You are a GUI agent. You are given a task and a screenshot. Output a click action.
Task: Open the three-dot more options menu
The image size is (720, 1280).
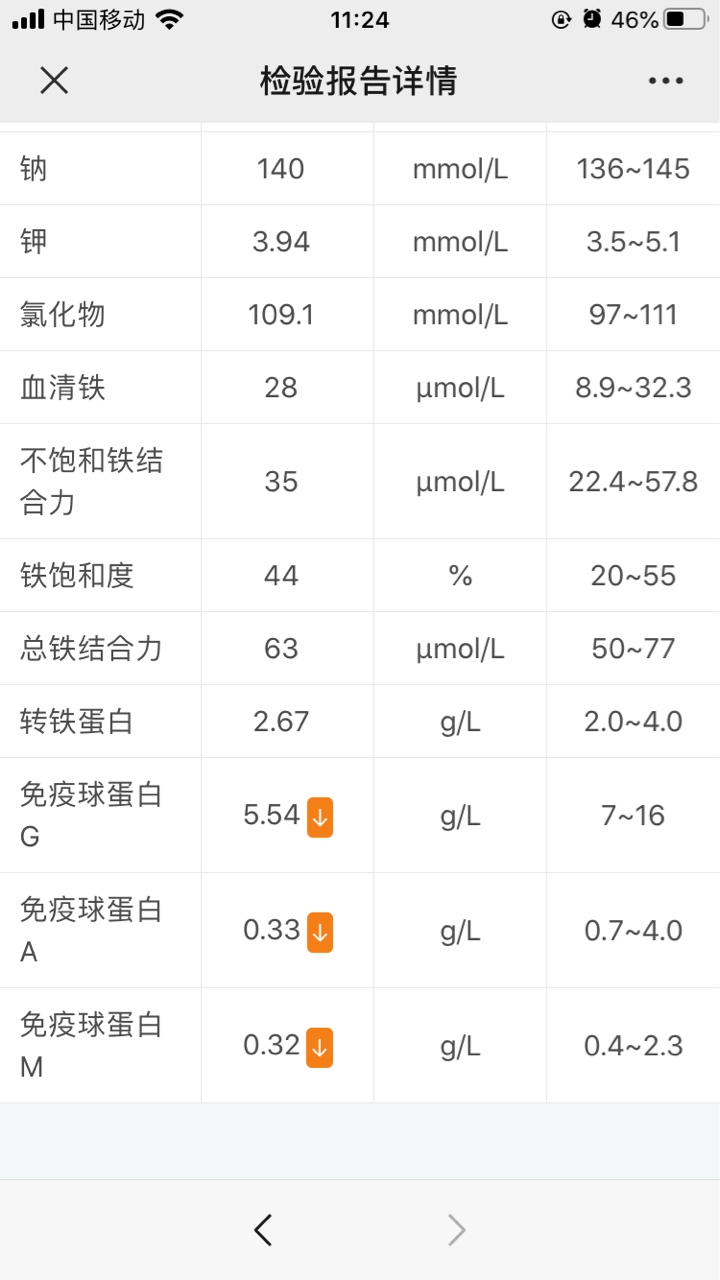(665, 81)
